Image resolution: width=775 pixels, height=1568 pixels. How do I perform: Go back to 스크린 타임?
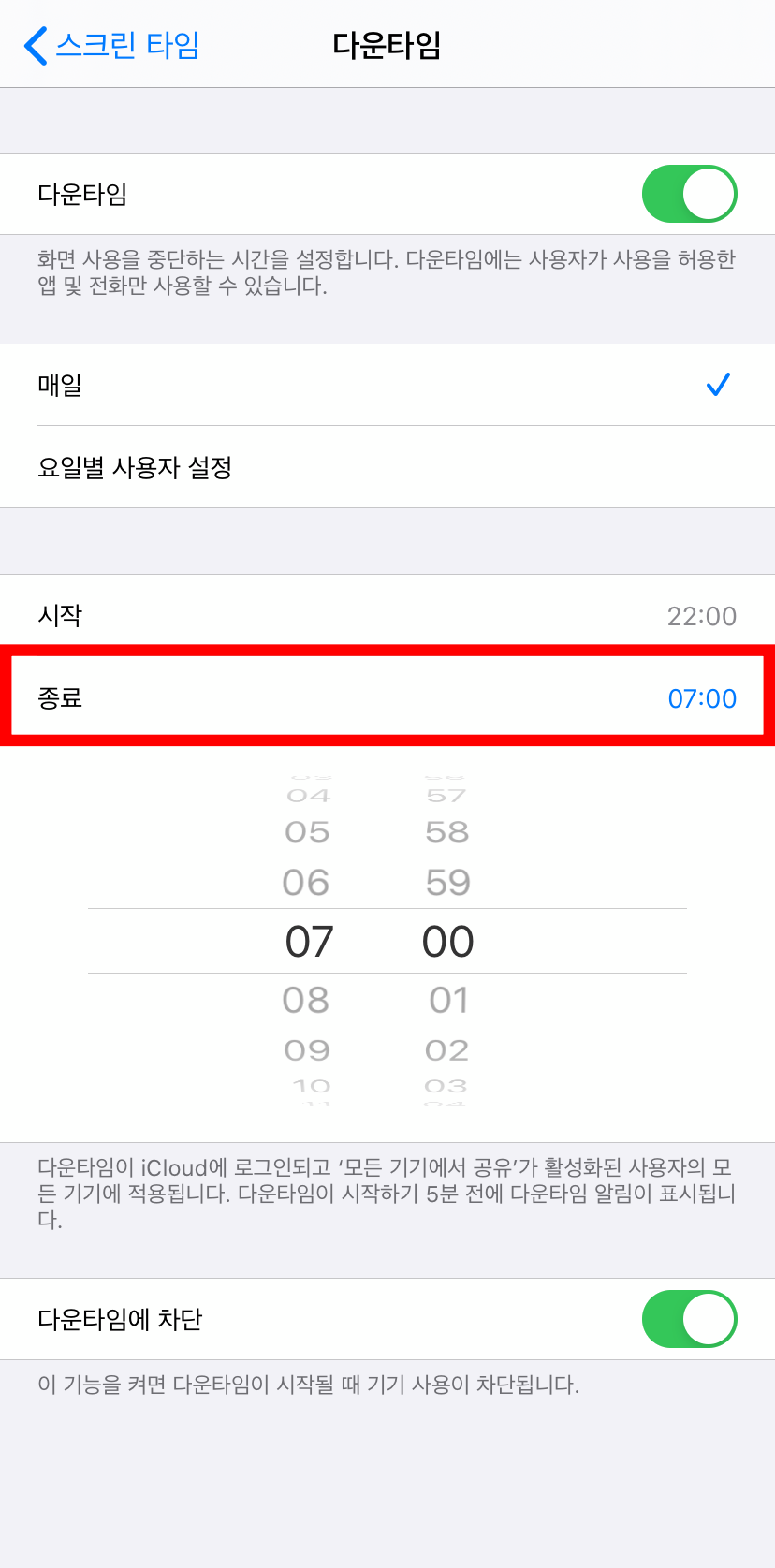(111, 45)
